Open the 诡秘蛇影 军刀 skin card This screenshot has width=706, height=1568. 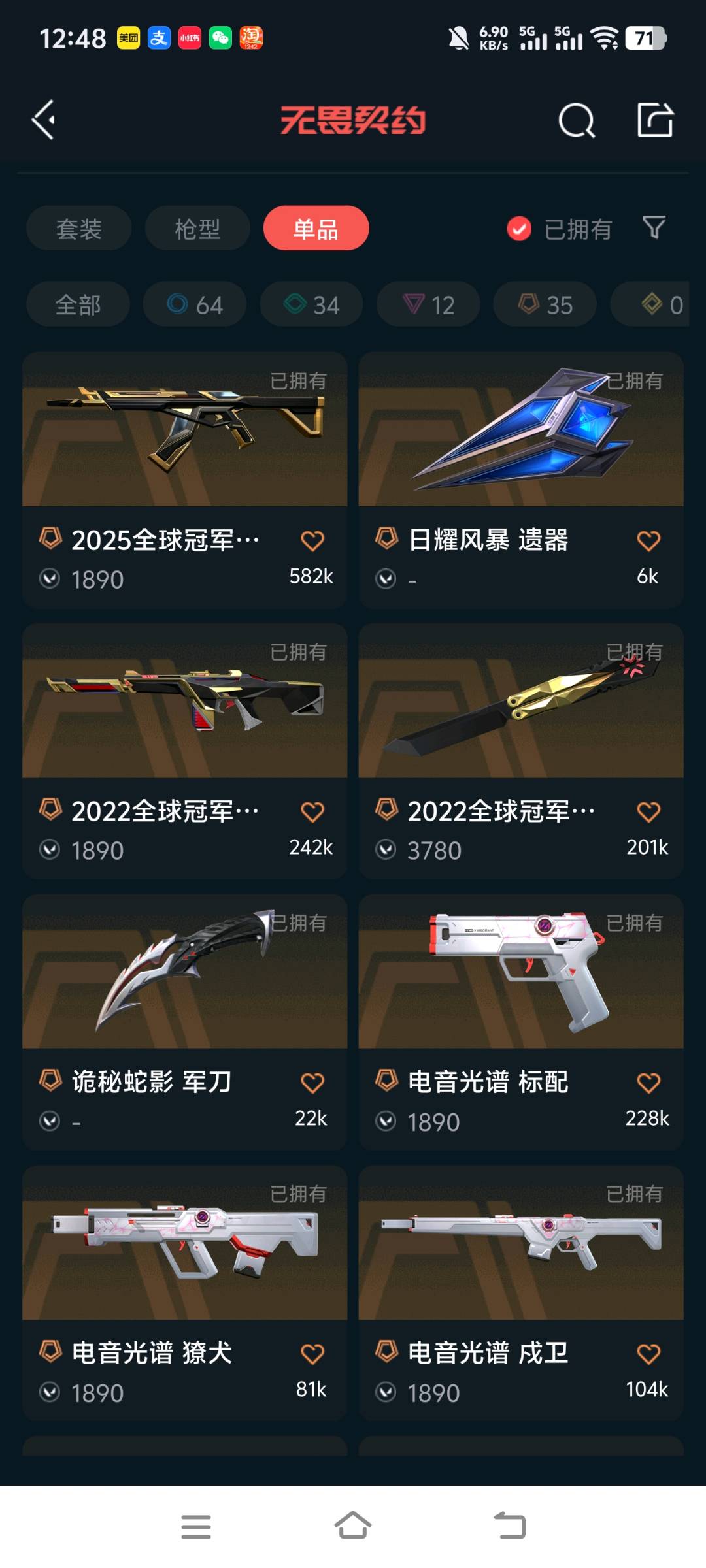[184, 1000]
